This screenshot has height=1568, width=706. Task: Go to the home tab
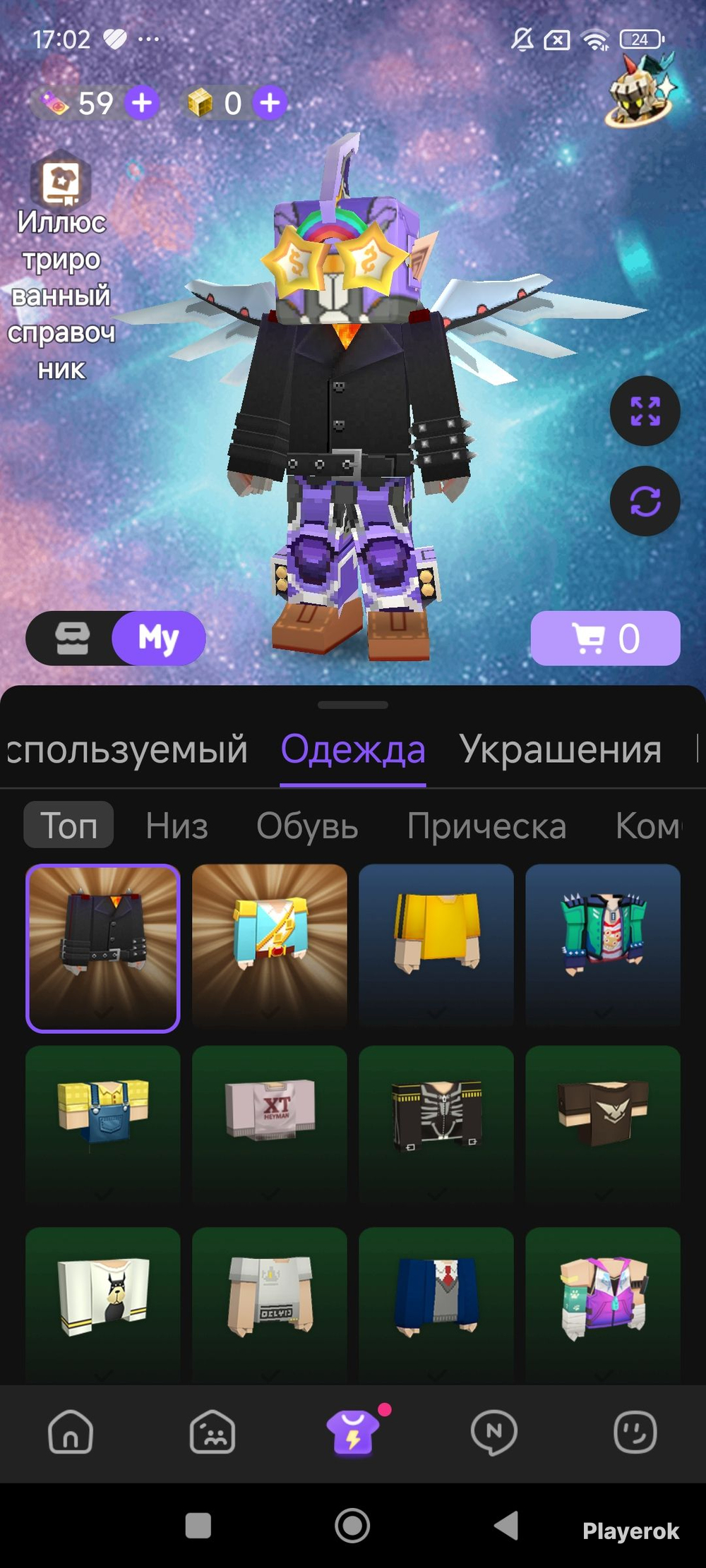pyautogui.click(x=71, y=1433)
